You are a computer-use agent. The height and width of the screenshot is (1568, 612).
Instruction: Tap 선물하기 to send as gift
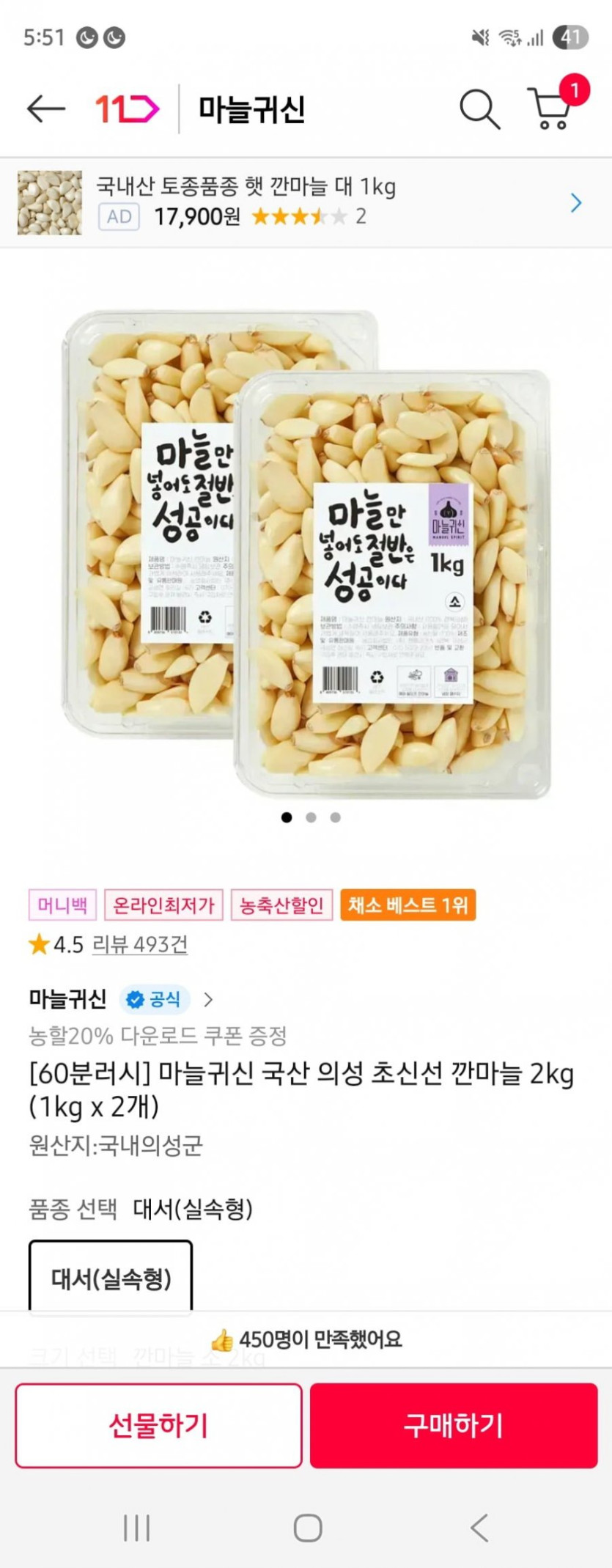pyautogui.click(x=158, y=1425)
